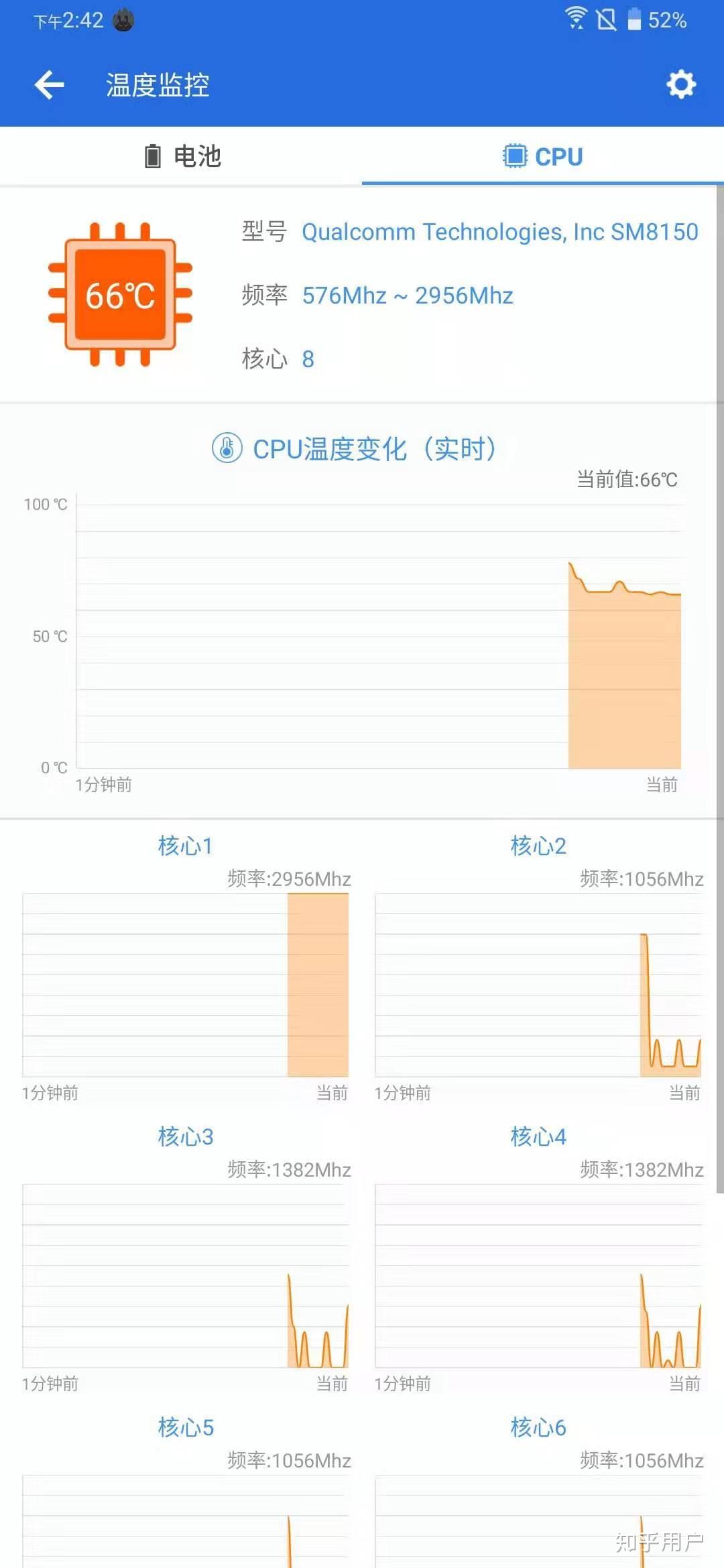Viewport: 724px width, 1568px height.
Task: Click the muted notification icon in status bar
Action: tap(607, 20)
